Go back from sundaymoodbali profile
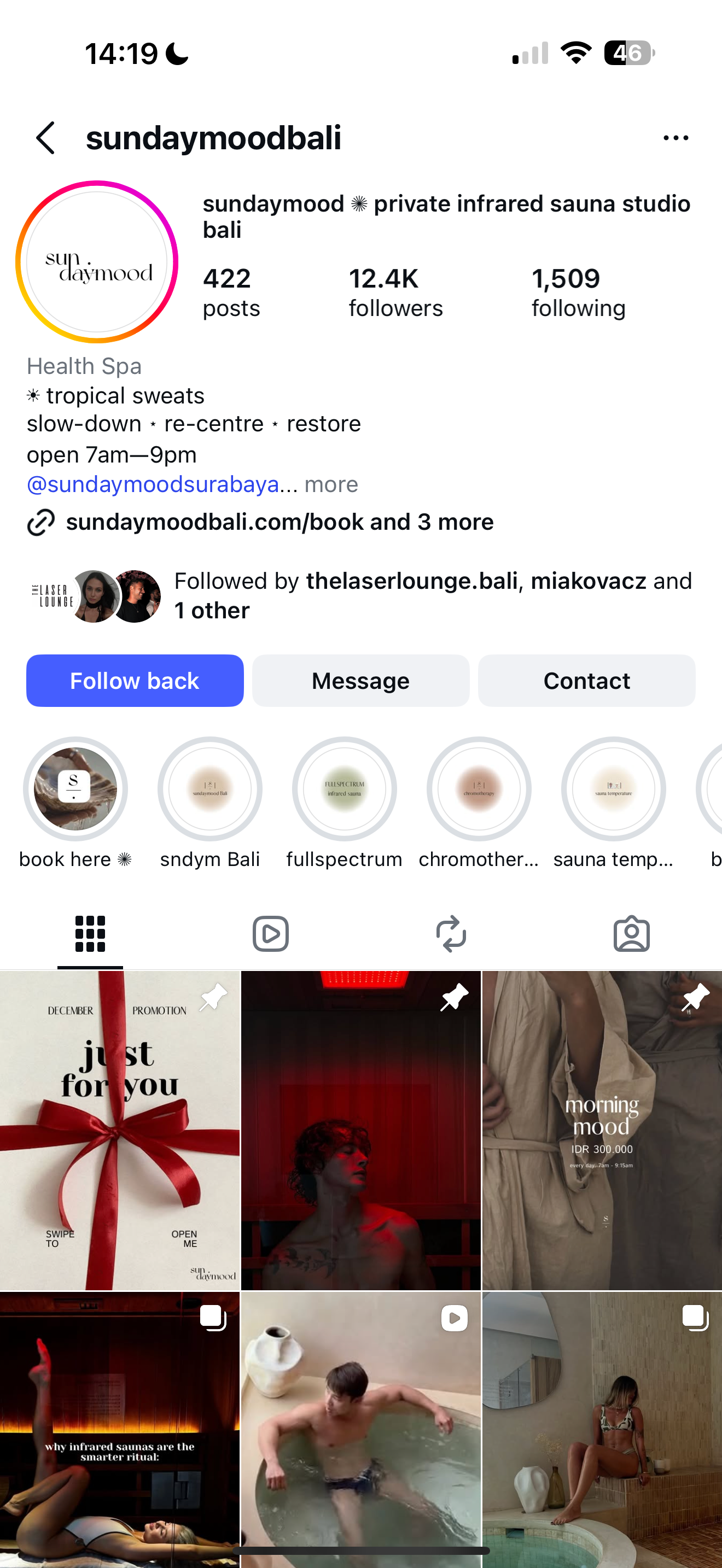The width and height of the screenshot is (722, 1568). pos(45,138)
